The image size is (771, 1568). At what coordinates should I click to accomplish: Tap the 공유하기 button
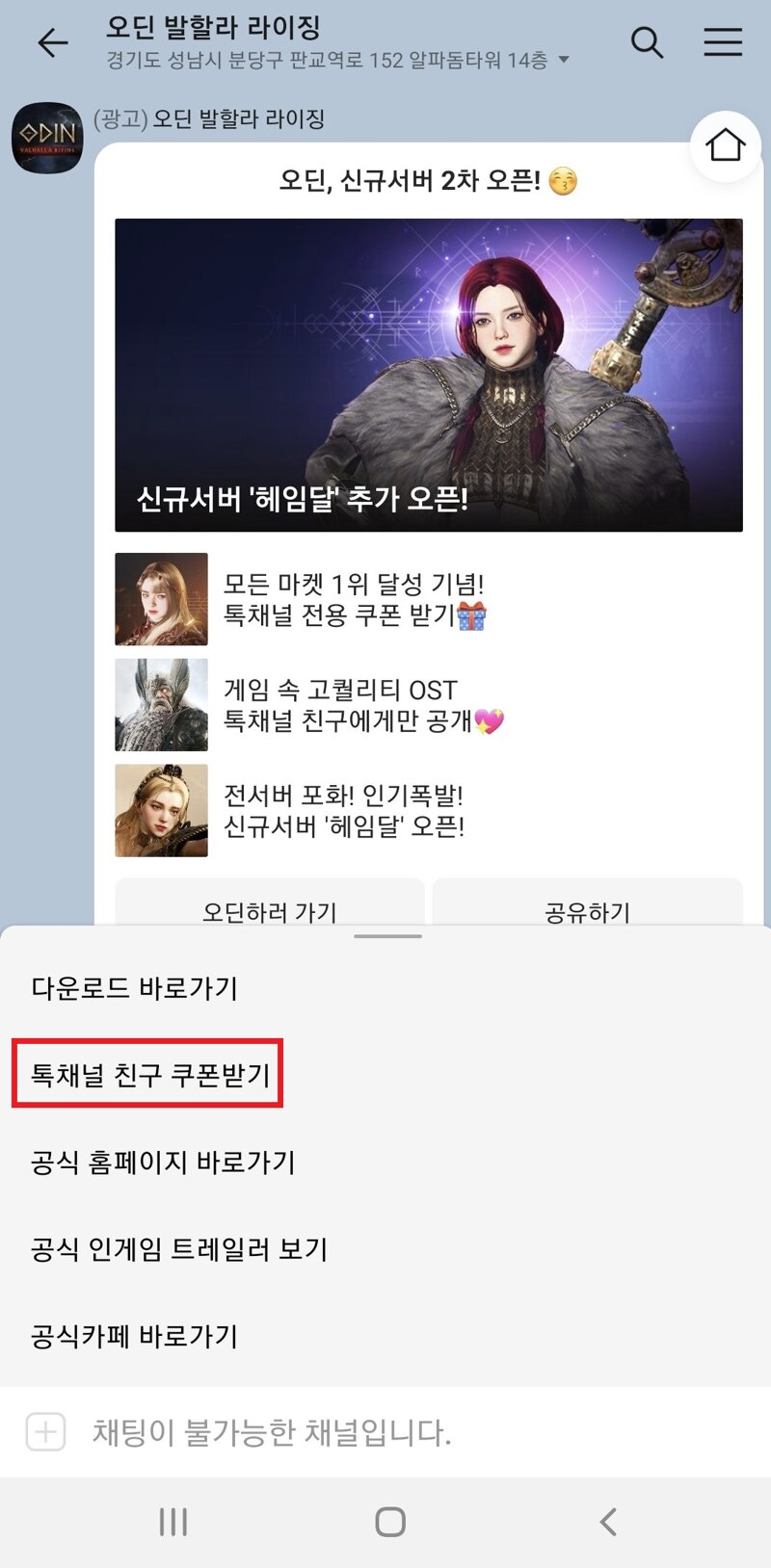(588, 903)
